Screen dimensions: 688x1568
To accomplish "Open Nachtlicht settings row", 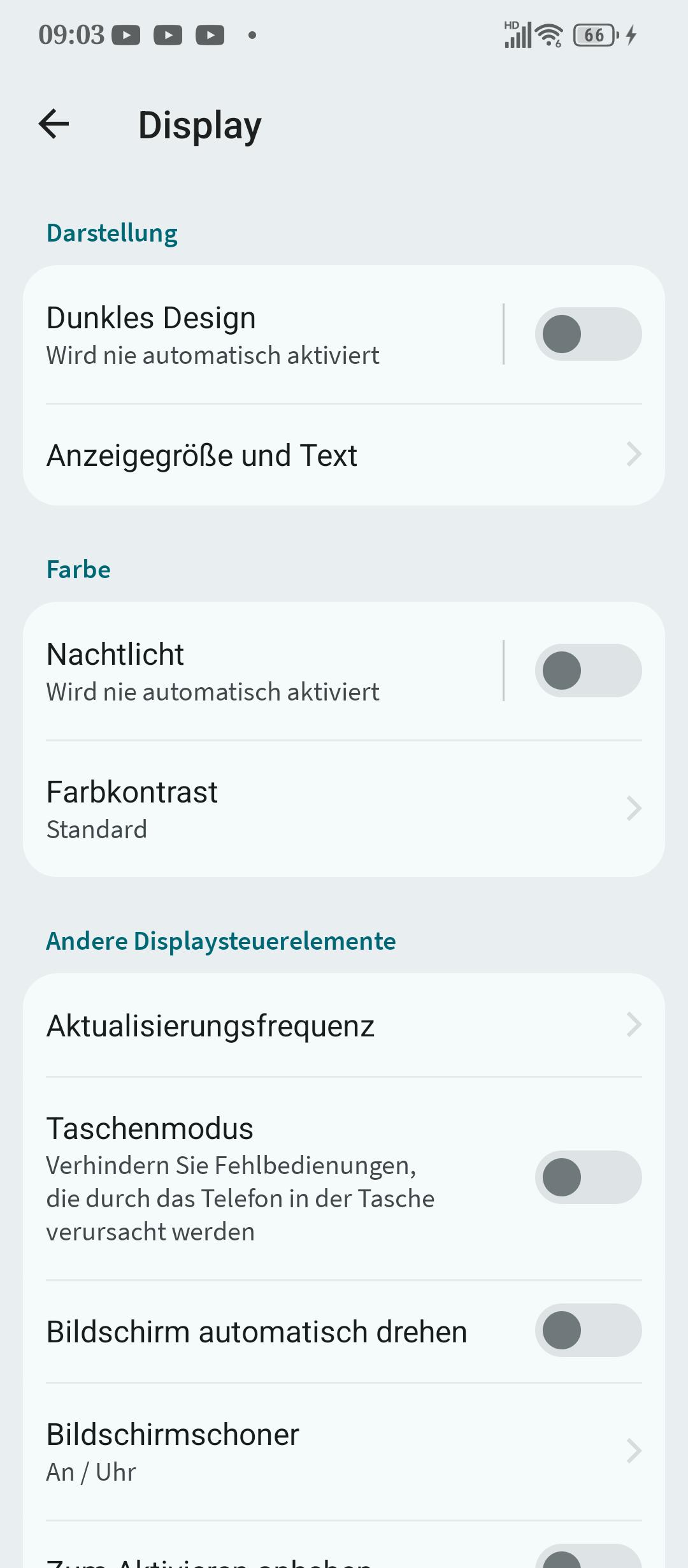I will click(x=255, y=672).
